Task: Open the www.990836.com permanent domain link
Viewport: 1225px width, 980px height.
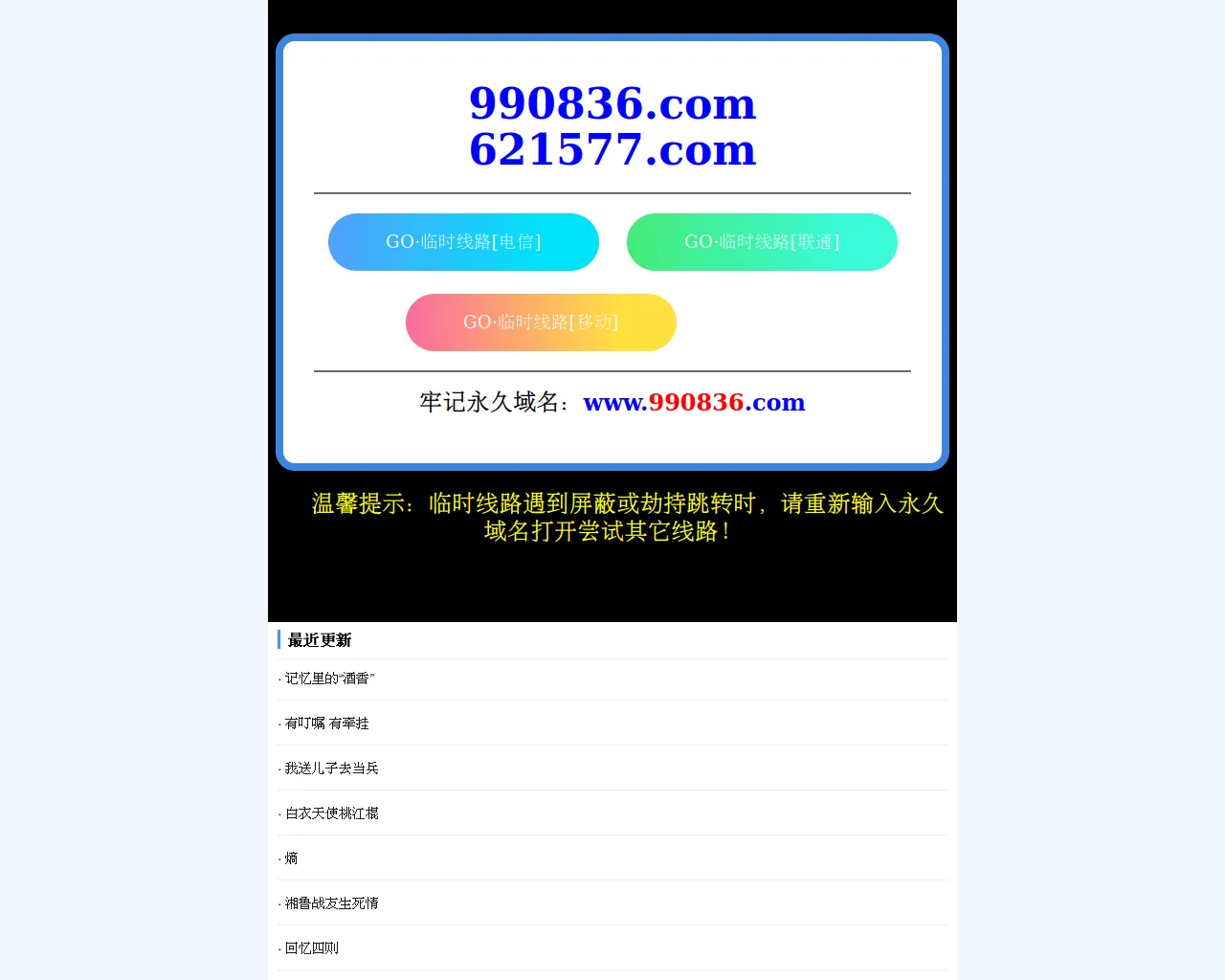Action: coord(694,402)
